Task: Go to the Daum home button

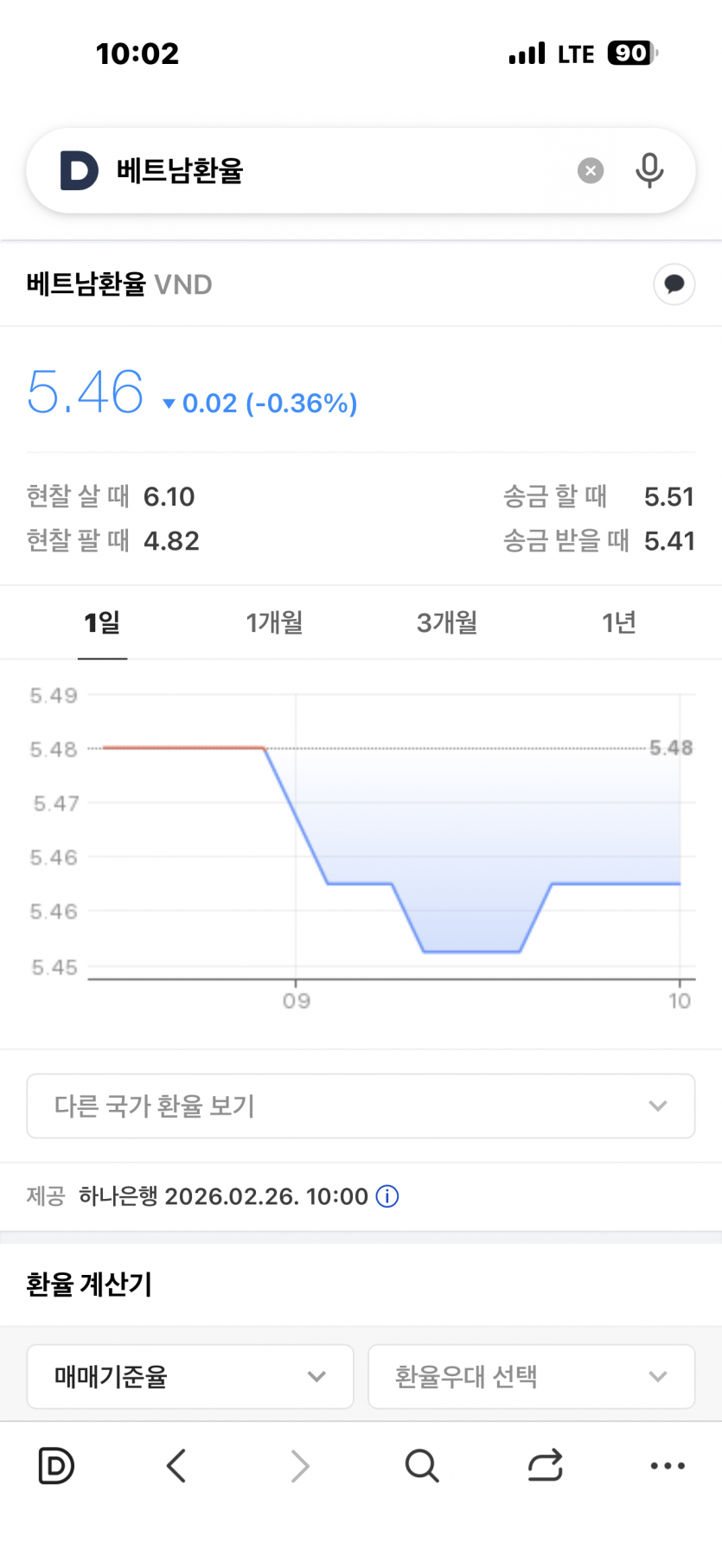Action: pos(57,1466)
